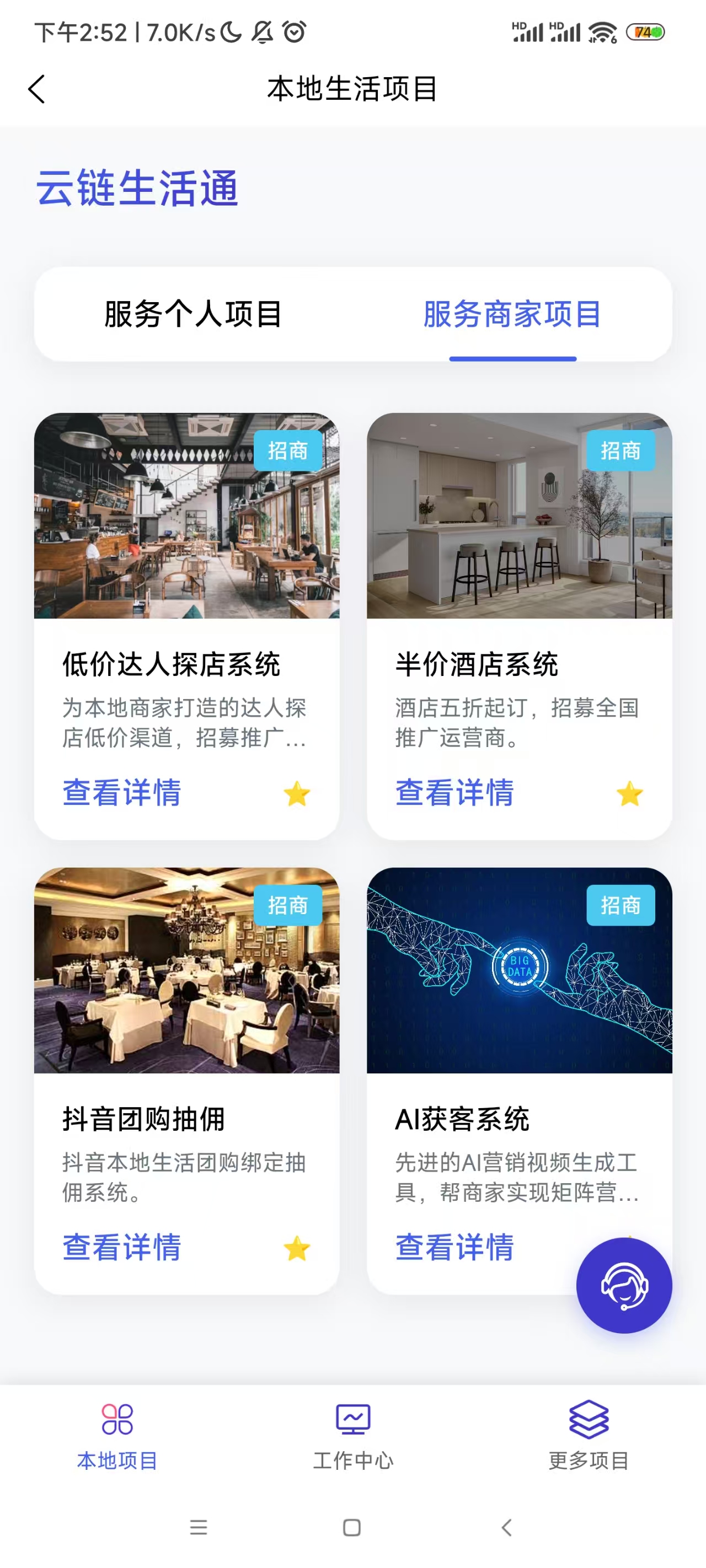Toggle the favorite star on 半价酒店系统
The width and height of the screenshot is (706, 1568).
click(629, 794)
